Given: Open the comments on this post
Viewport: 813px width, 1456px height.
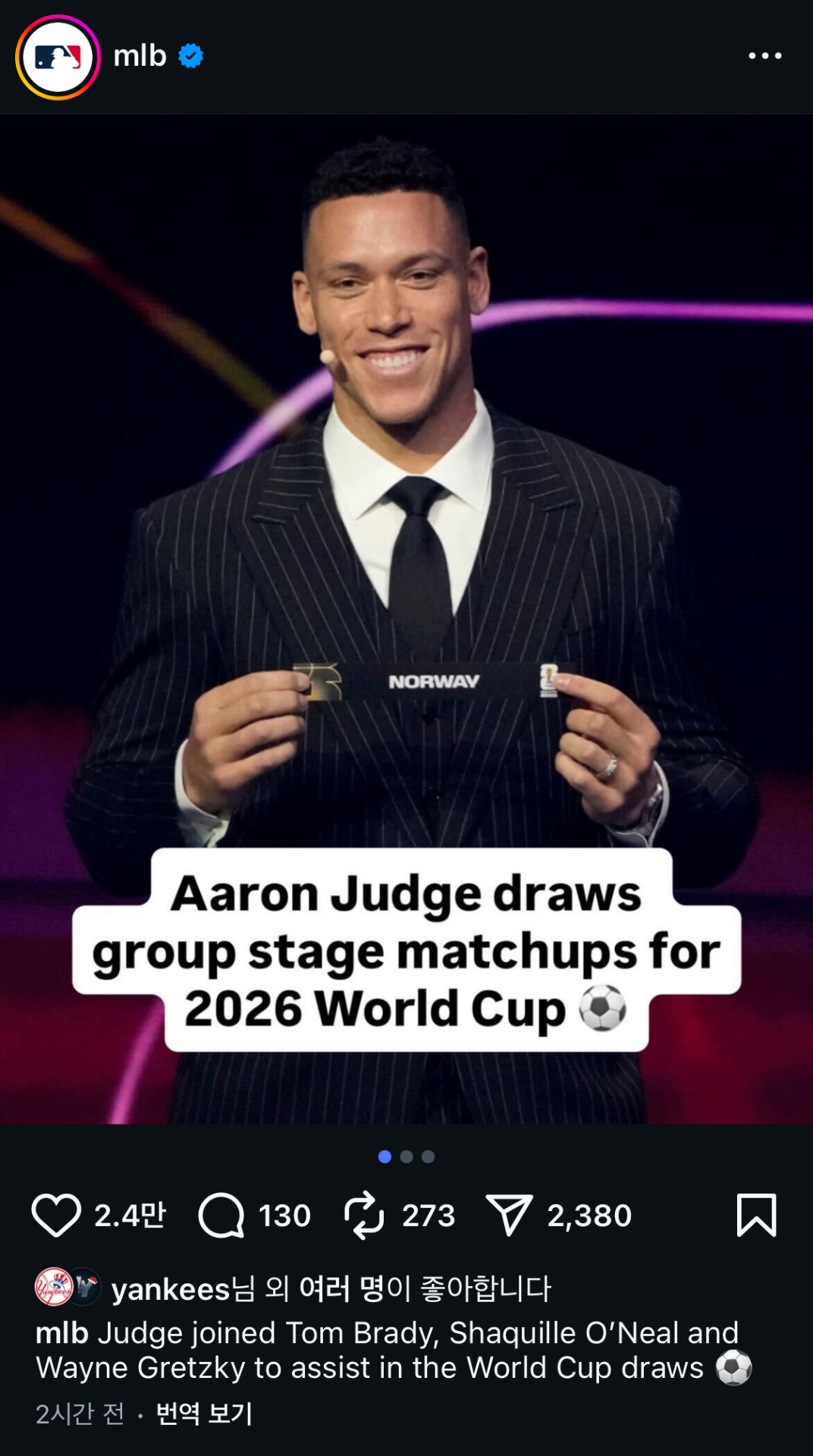Looking at the screenshot, I should [x=221, y=1215].
